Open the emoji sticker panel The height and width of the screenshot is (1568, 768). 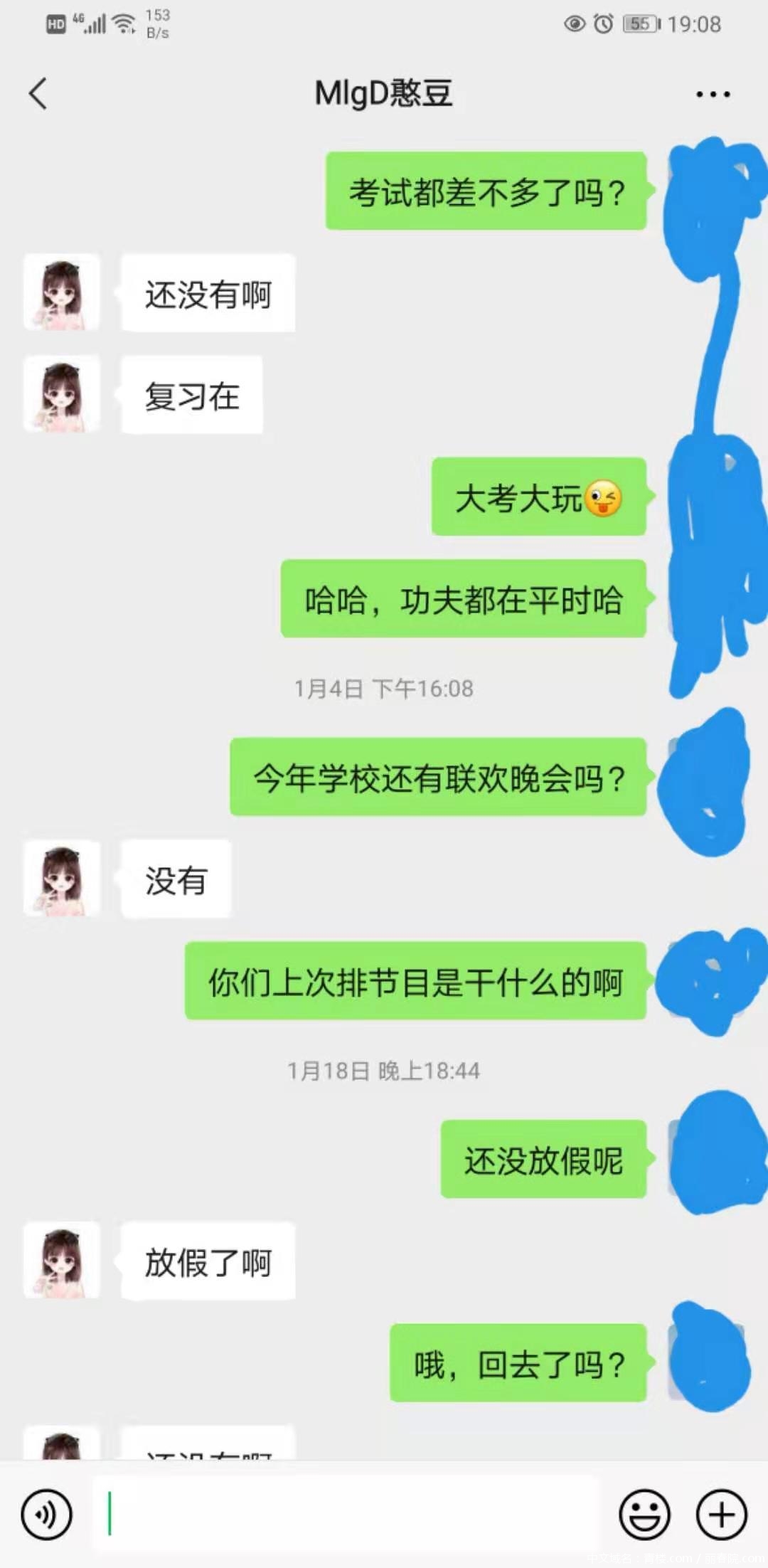tap(644, 1515)
